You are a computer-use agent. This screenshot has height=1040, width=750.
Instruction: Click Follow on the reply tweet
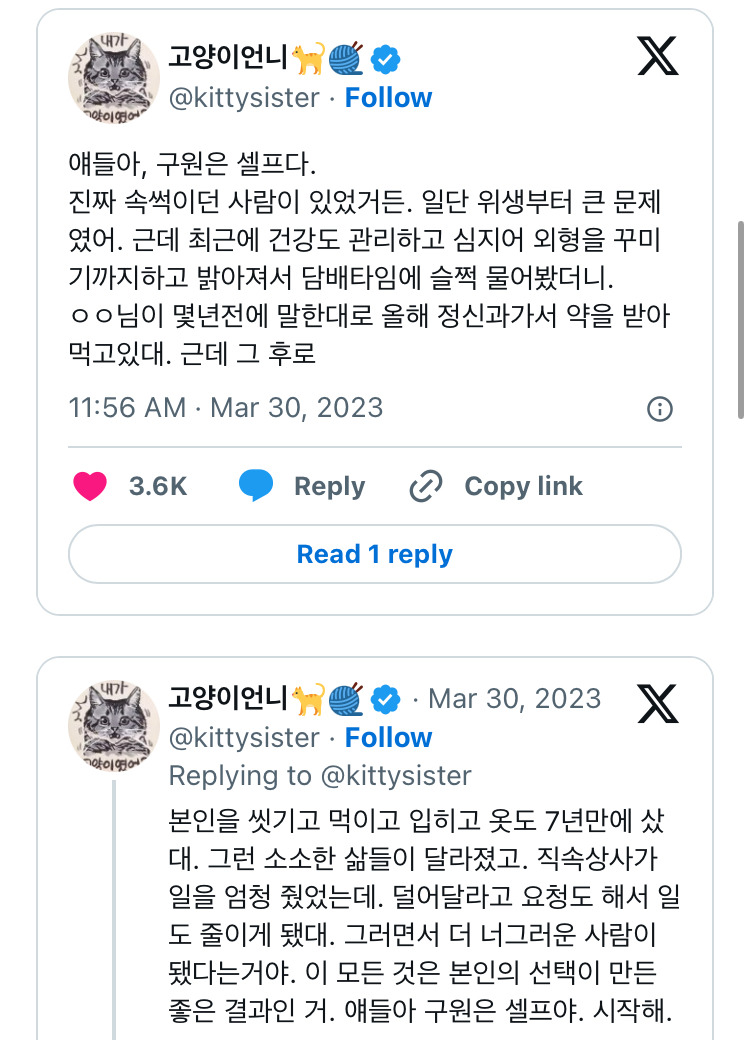388,737
